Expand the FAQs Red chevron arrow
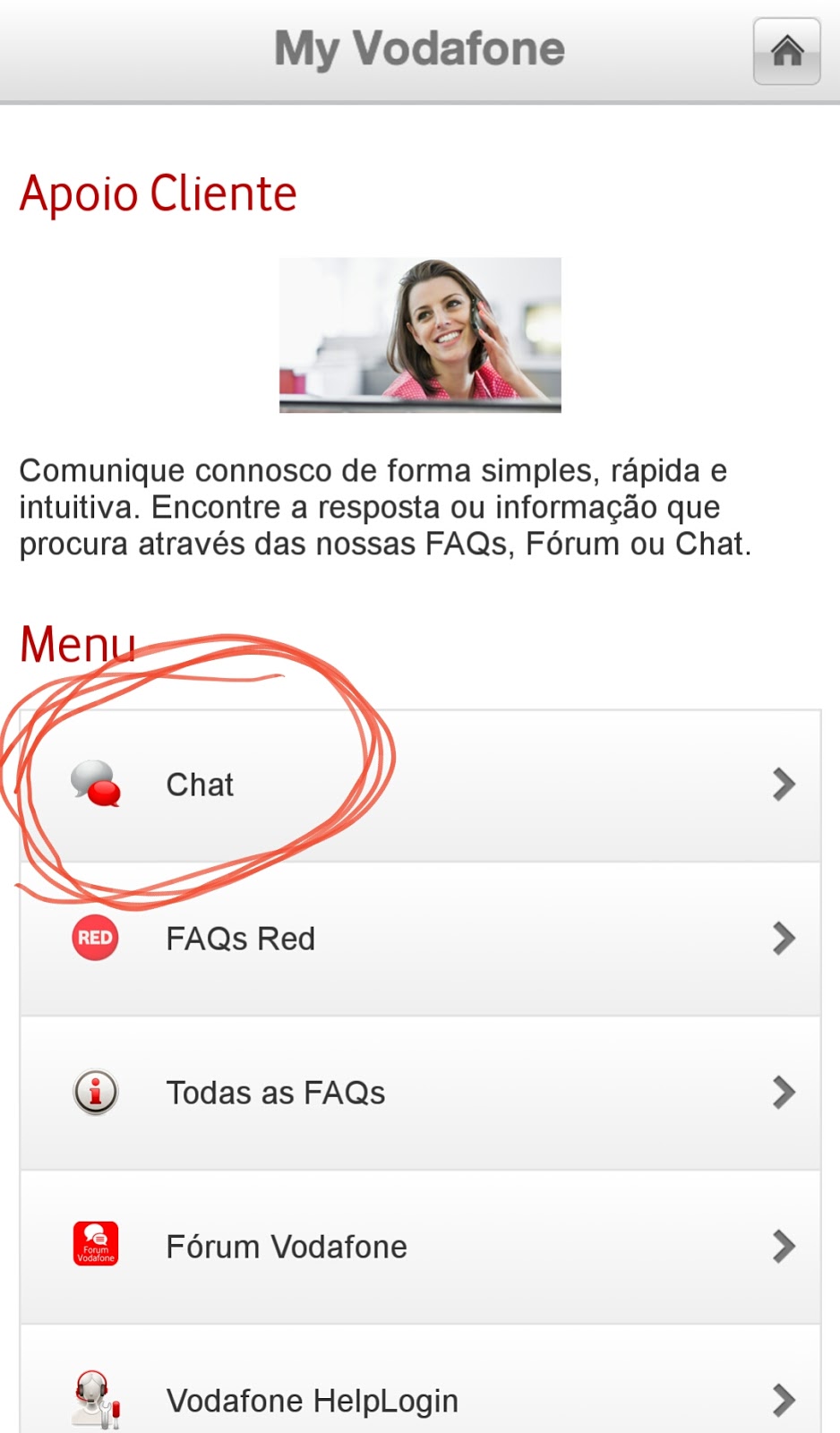The image size is (840, 1433). pos(785,938)
